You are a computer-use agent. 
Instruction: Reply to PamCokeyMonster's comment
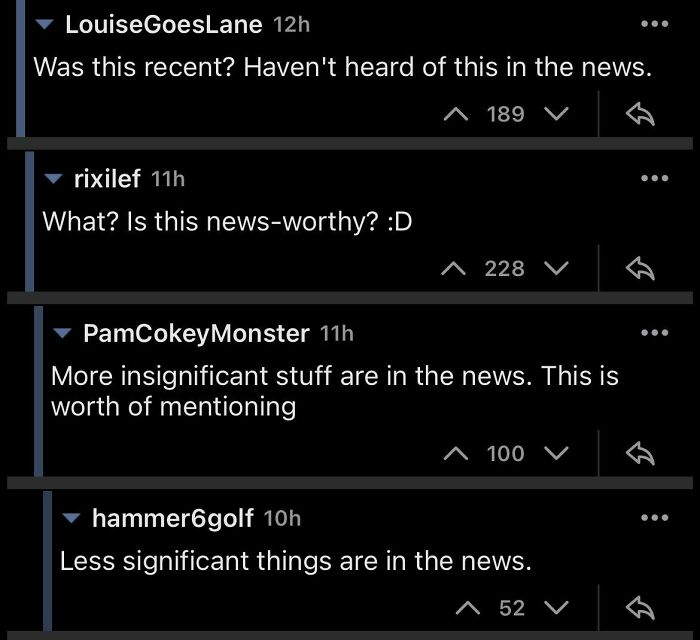click(637, 454)
